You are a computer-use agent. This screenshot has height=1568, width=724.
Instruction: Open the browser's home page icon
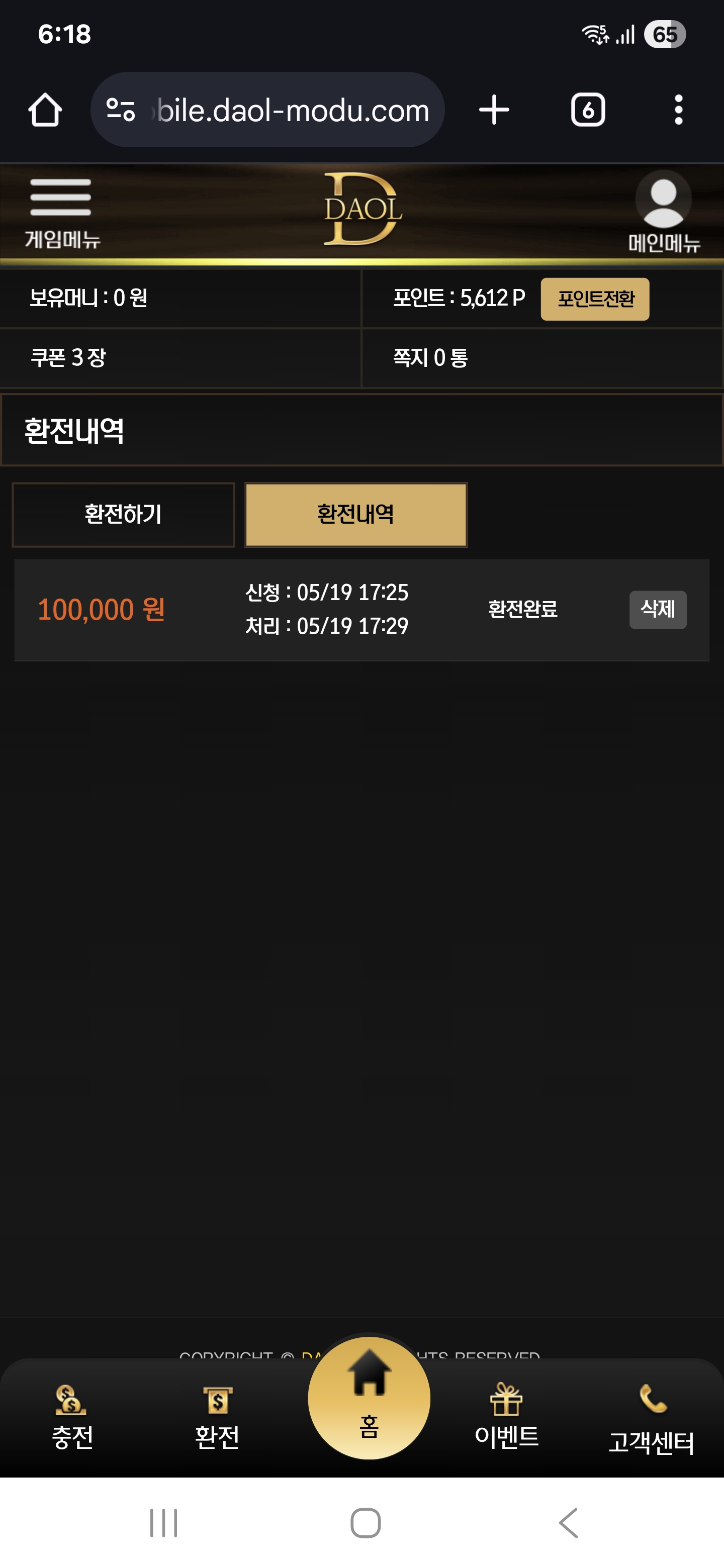tap(45, 110)
